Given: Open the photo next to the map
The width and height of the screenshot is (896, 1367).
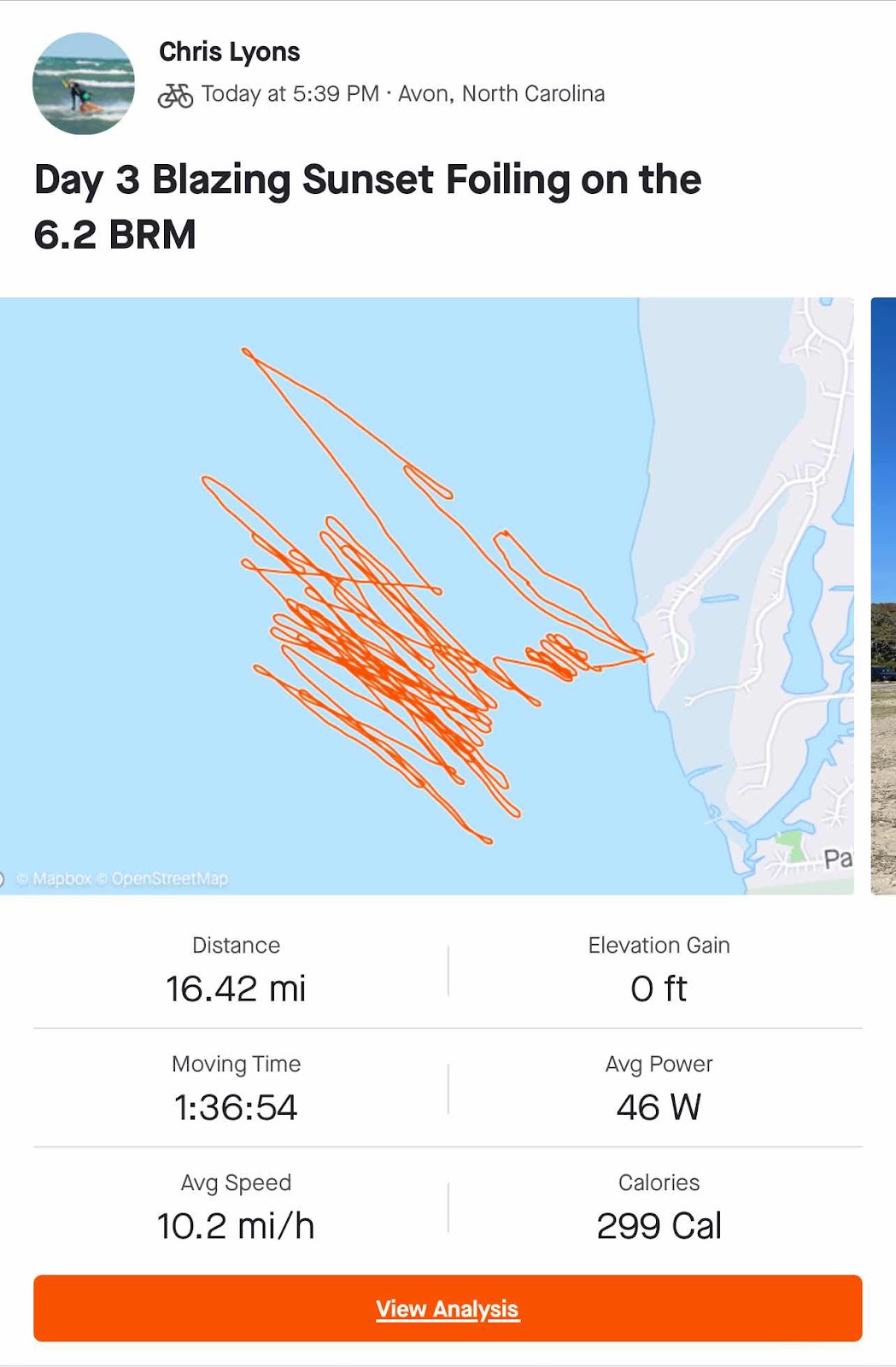Looking at the screenshot, I should [x=883, y=595].
